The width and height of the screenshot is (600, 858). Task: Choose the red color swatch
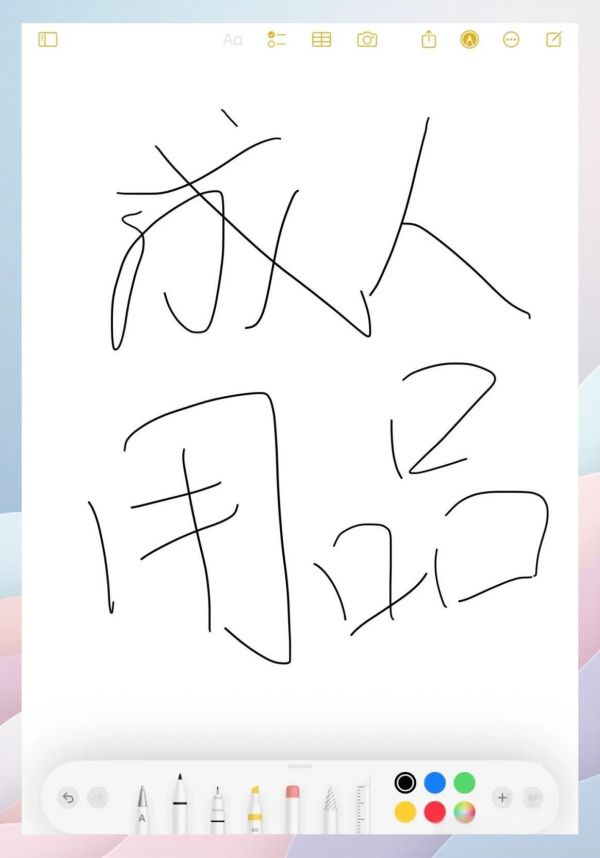click(435, 812)
